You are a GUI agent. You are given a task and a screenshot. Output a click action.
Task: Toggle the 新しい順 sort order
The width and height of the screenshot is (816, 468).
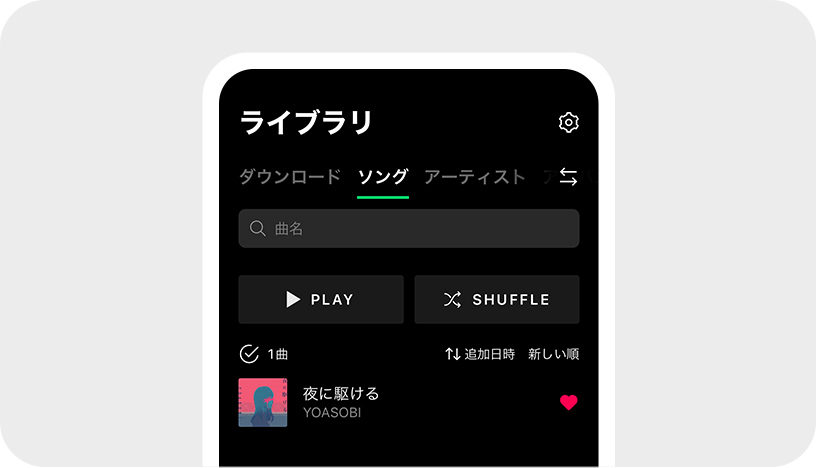click(x=553, y=354)
